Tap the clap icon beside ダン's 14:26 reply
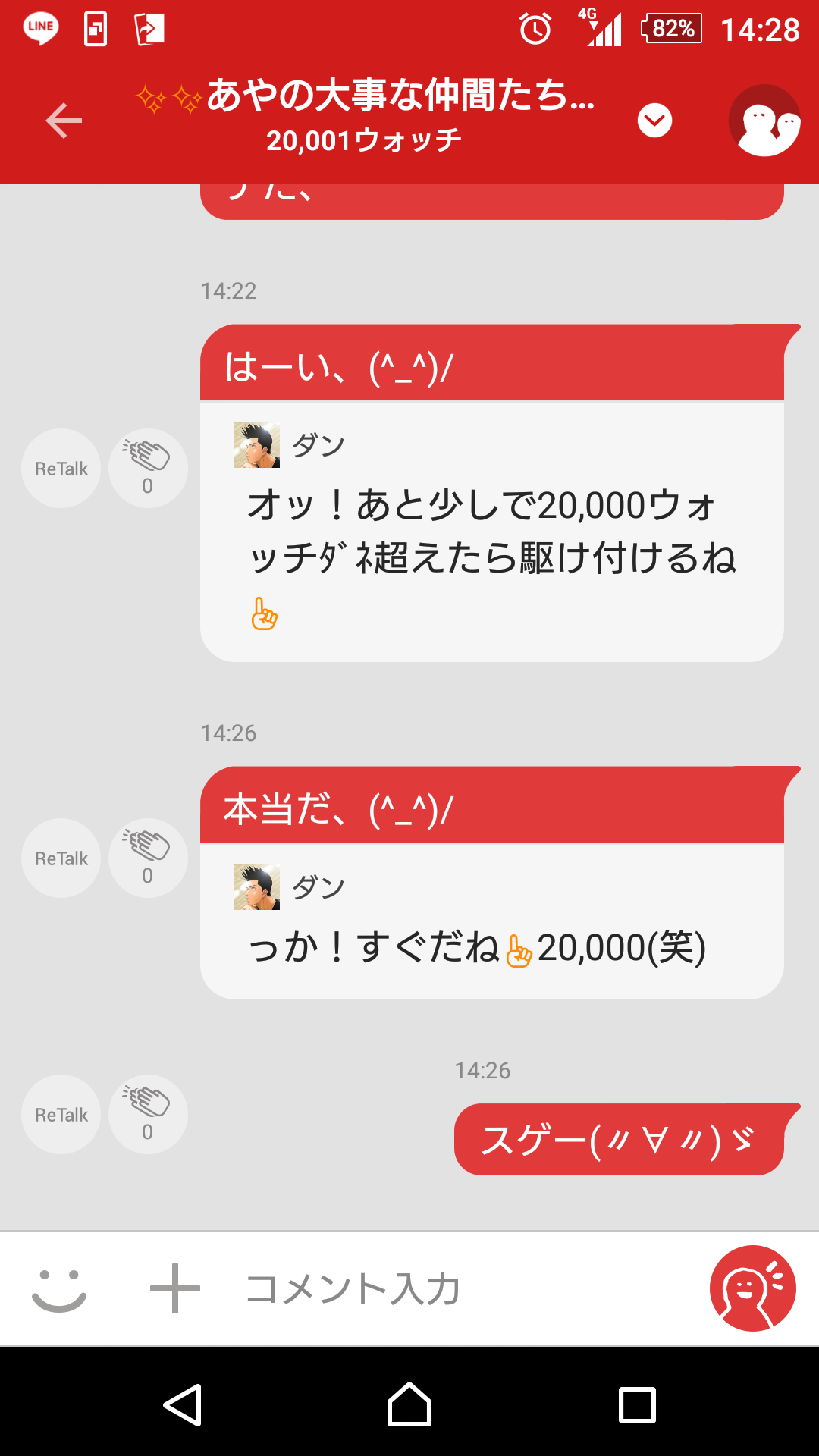Viewport: 819px width, 1456px height. pos(147,858)
